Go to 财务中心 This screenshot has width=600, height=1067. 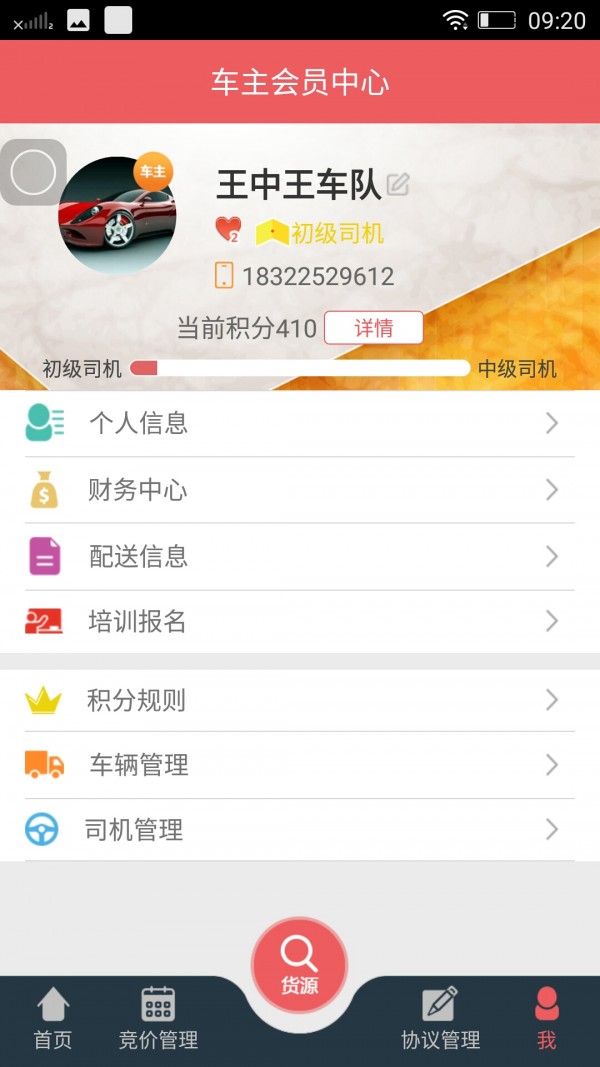click(300, 490)
